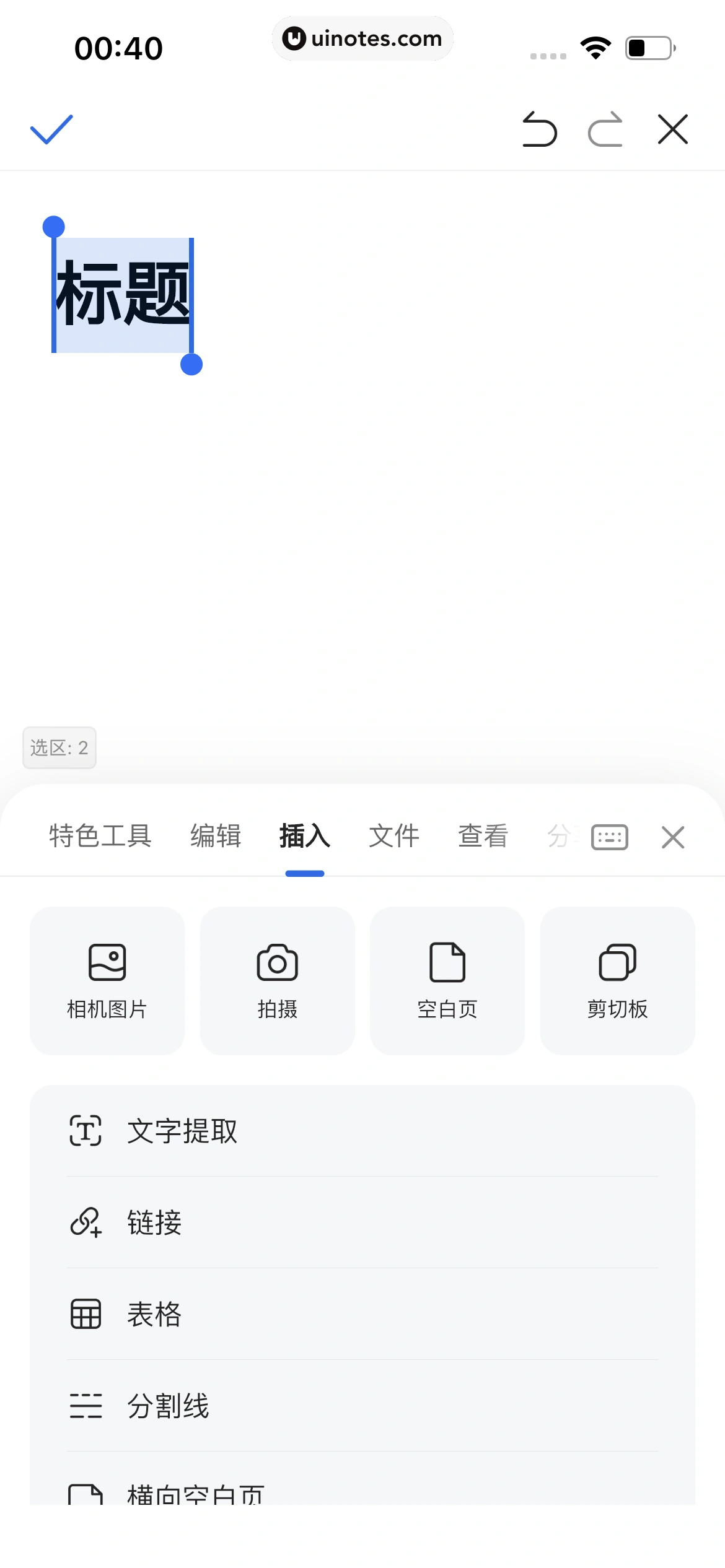Screen dimensions: 725x1568
Task: Select 文字提取 text extraction
Action: (x=182, y=1131)
